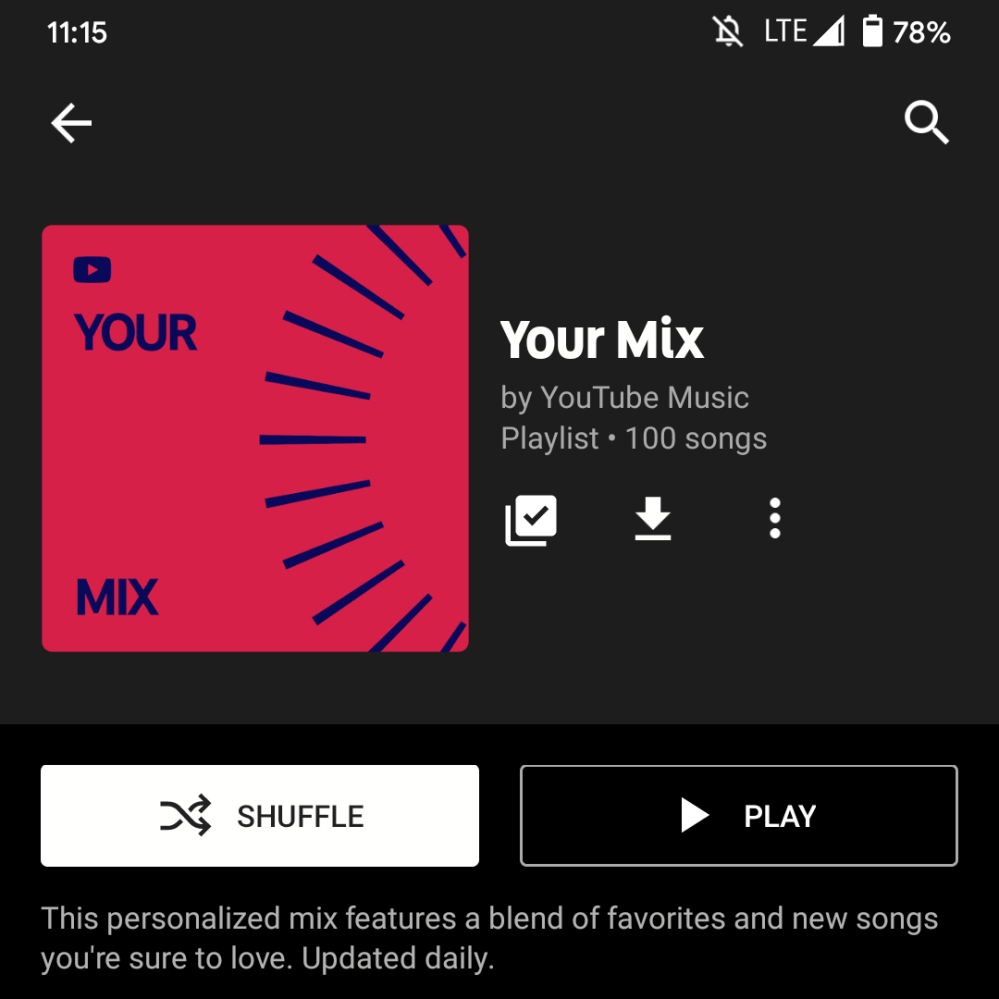This screenshot has height=999, width=999.
Task: Open the playlist overflow menu
Action: 775,520
